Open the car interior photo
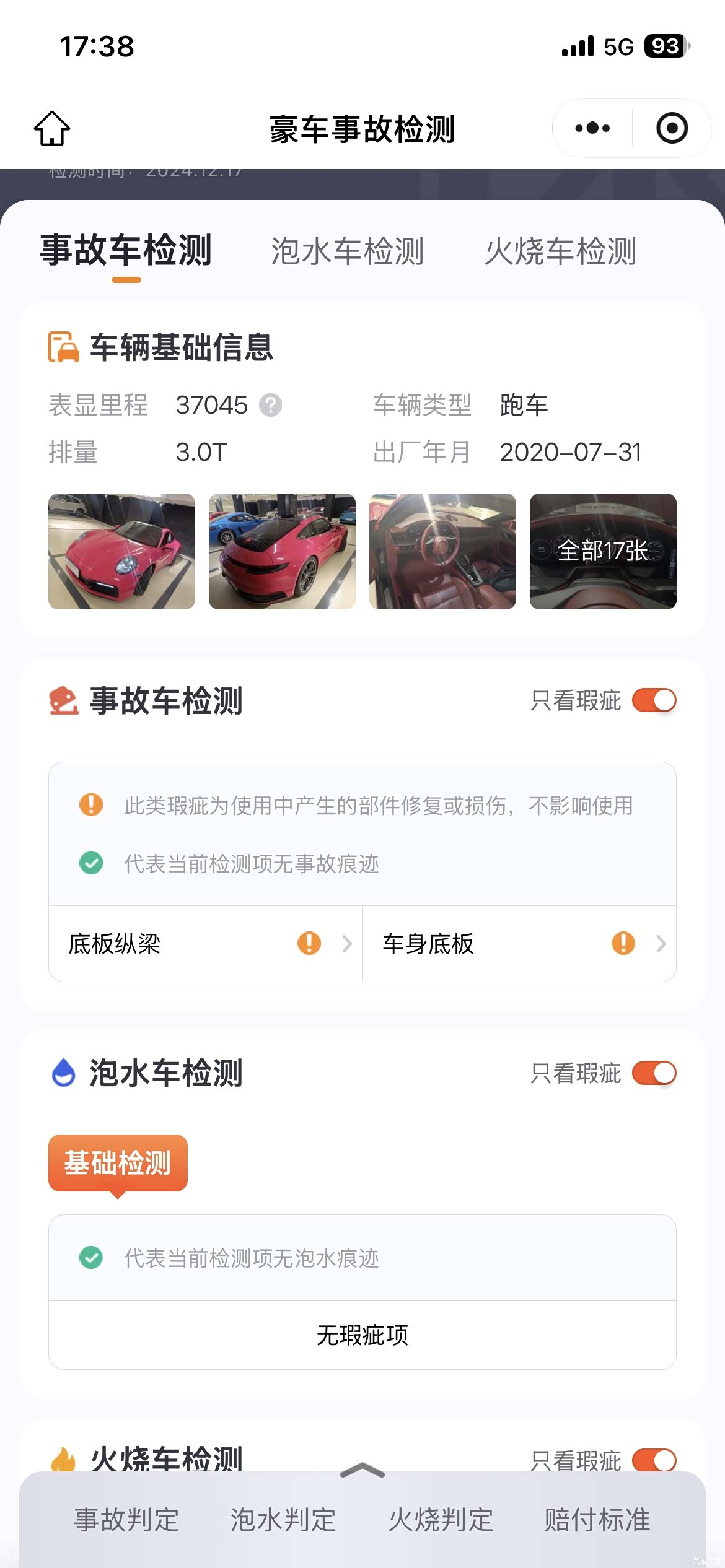 [x=442, y=551]
